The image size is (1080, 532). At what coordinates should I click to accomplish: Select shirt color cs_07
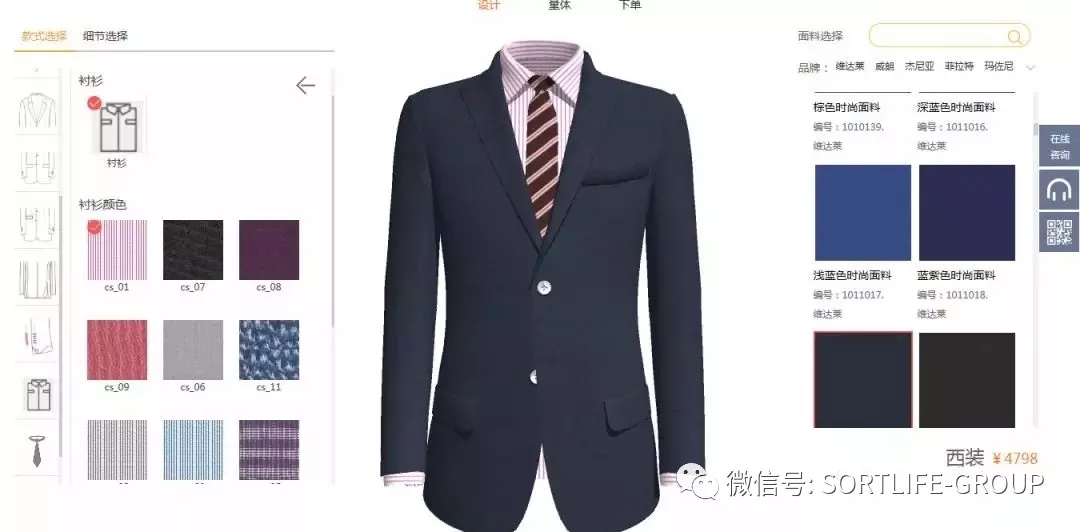coord(193,250)
